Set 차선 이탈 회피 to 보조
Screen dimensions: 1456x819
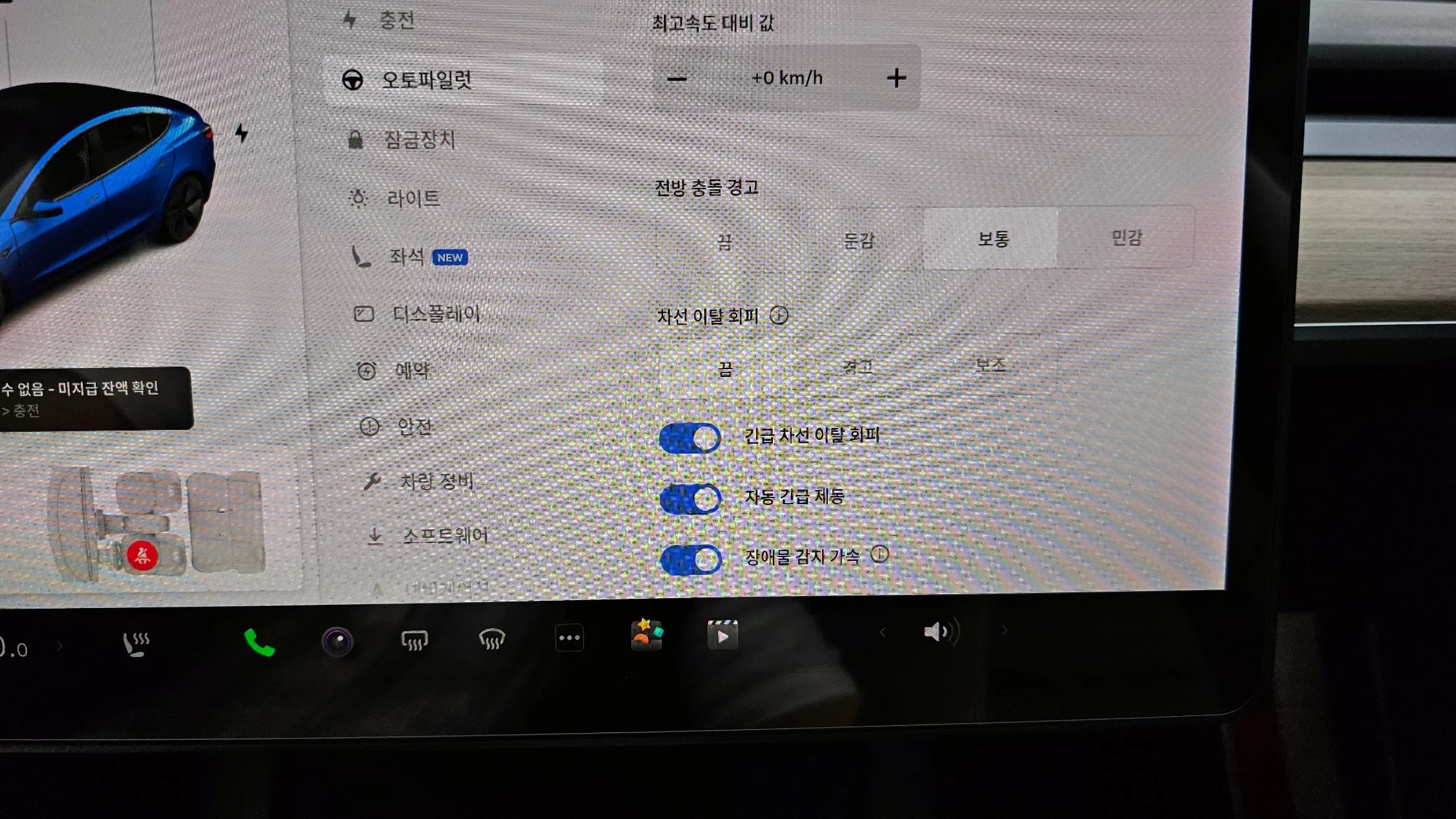tap(990, 365)
